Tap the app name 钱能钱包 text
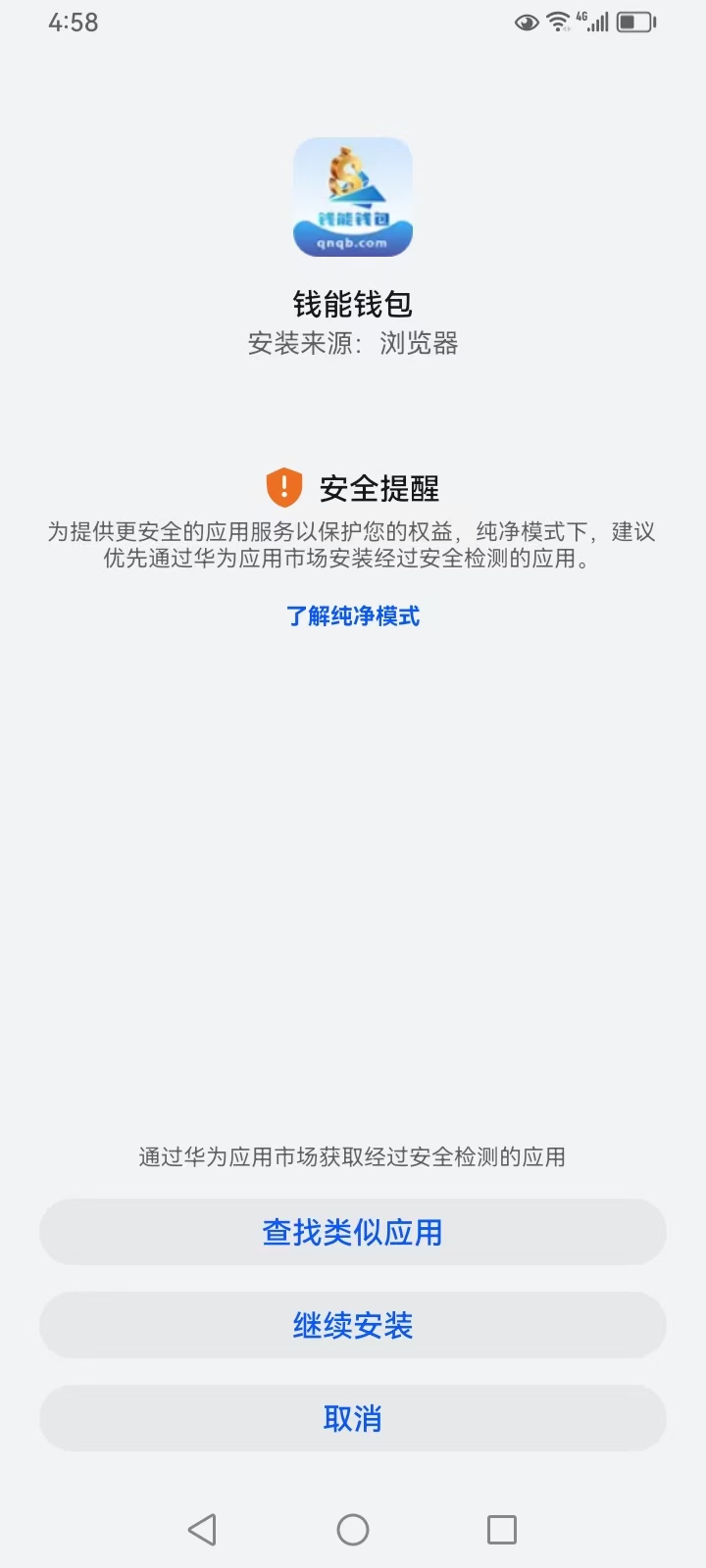 coord(352,305)
